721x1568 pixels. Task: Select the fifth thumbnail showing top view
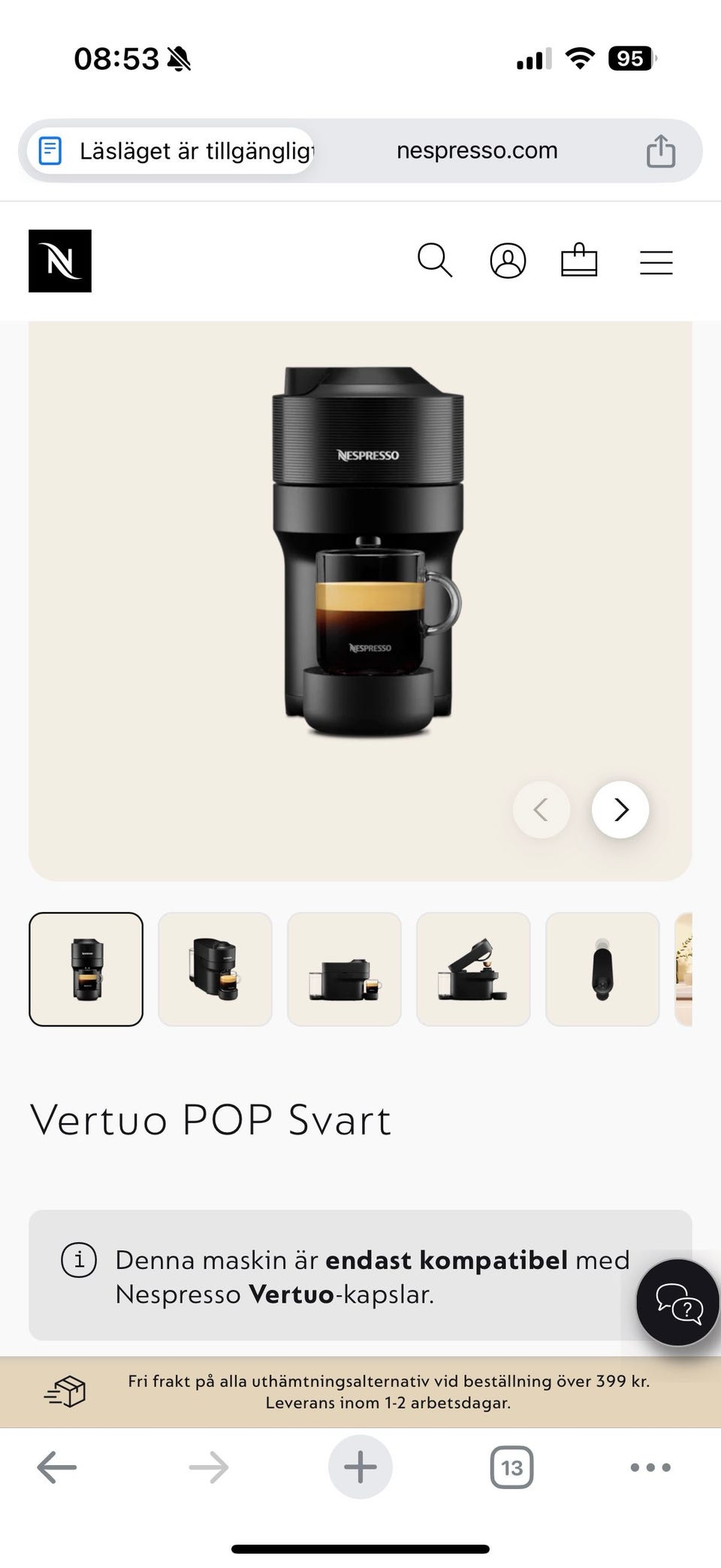[602, 969]
